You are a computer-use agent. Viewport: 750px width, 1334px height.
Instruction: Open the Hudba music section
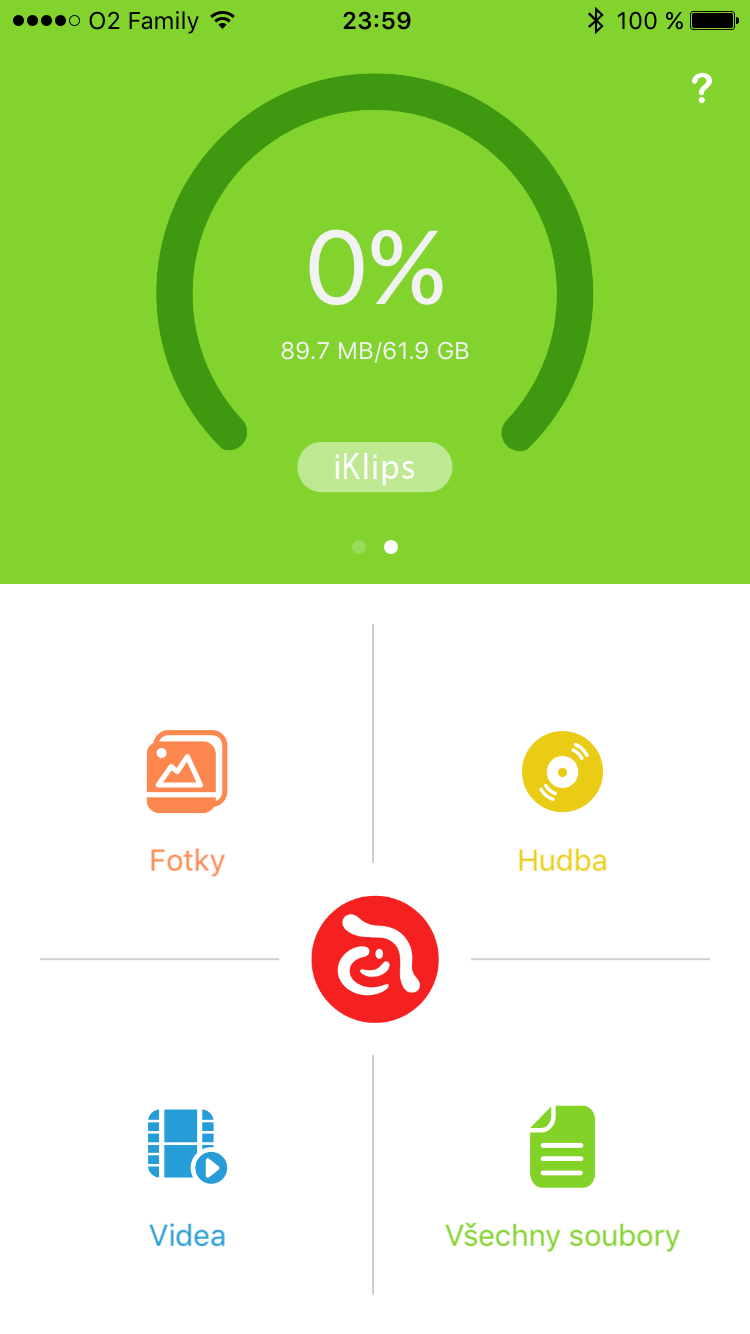coord(562,800)
